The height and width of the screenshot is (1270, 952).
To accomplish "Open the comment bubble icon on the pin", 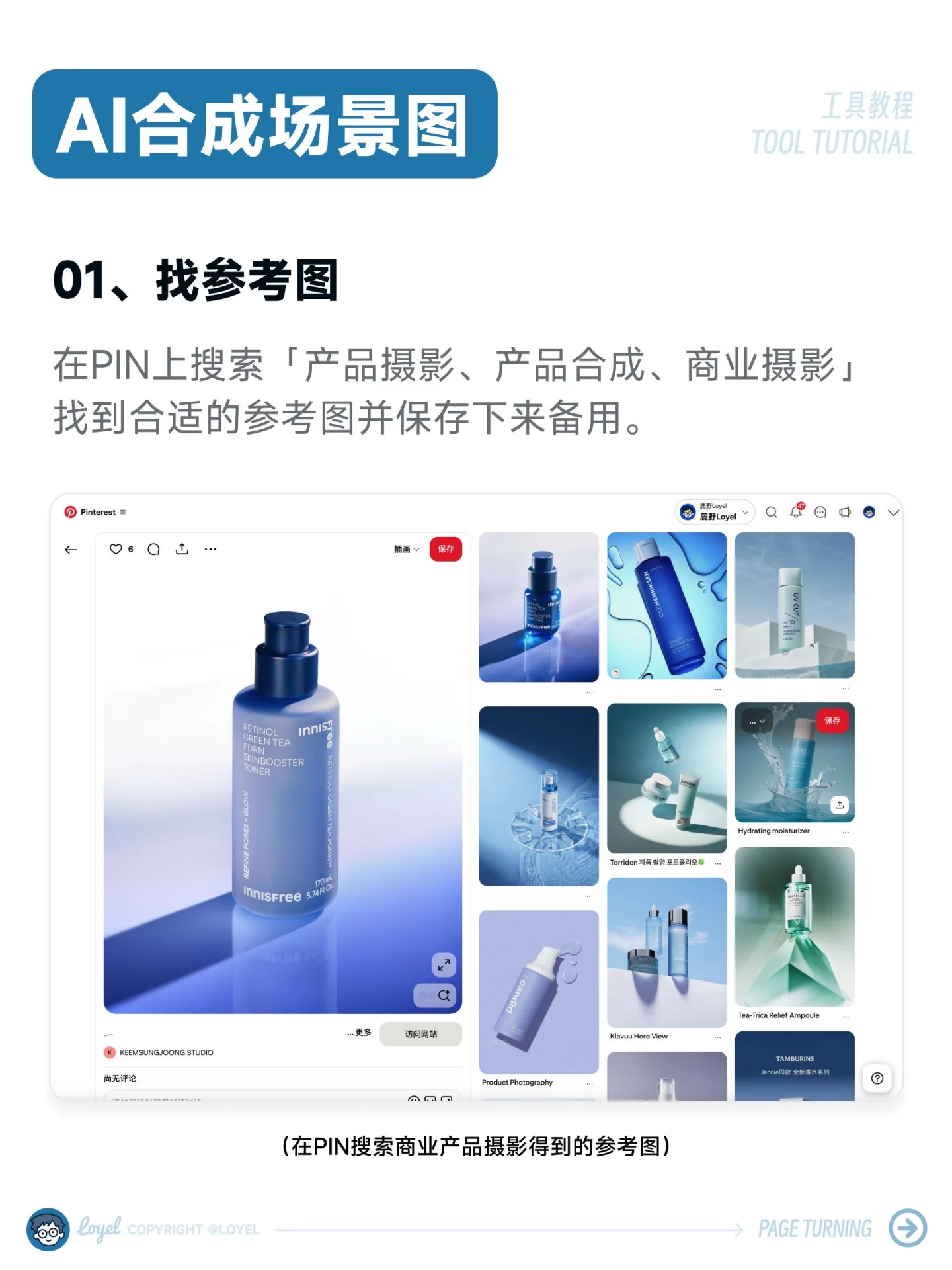I will click(x=153, y=548).
